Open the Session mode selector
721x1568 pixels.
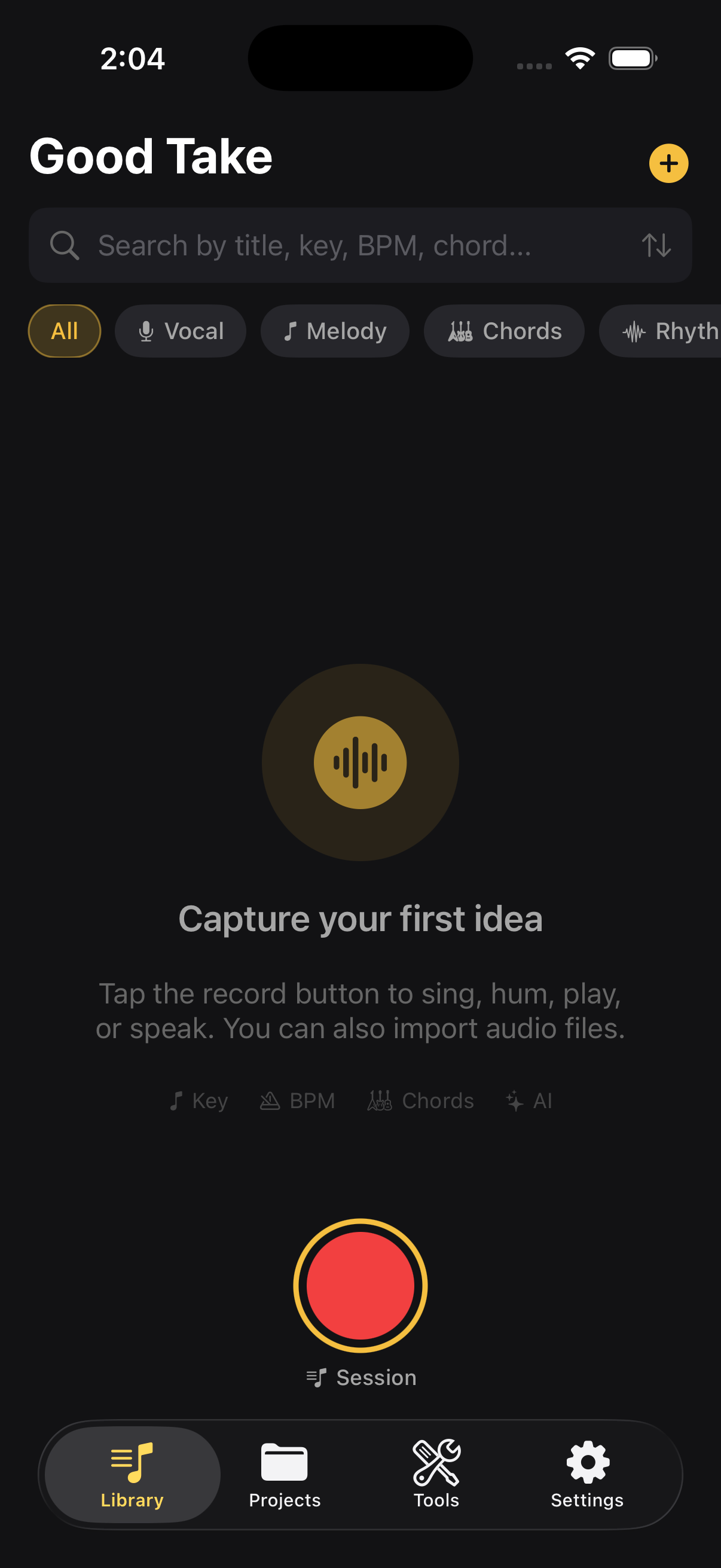362,1377
